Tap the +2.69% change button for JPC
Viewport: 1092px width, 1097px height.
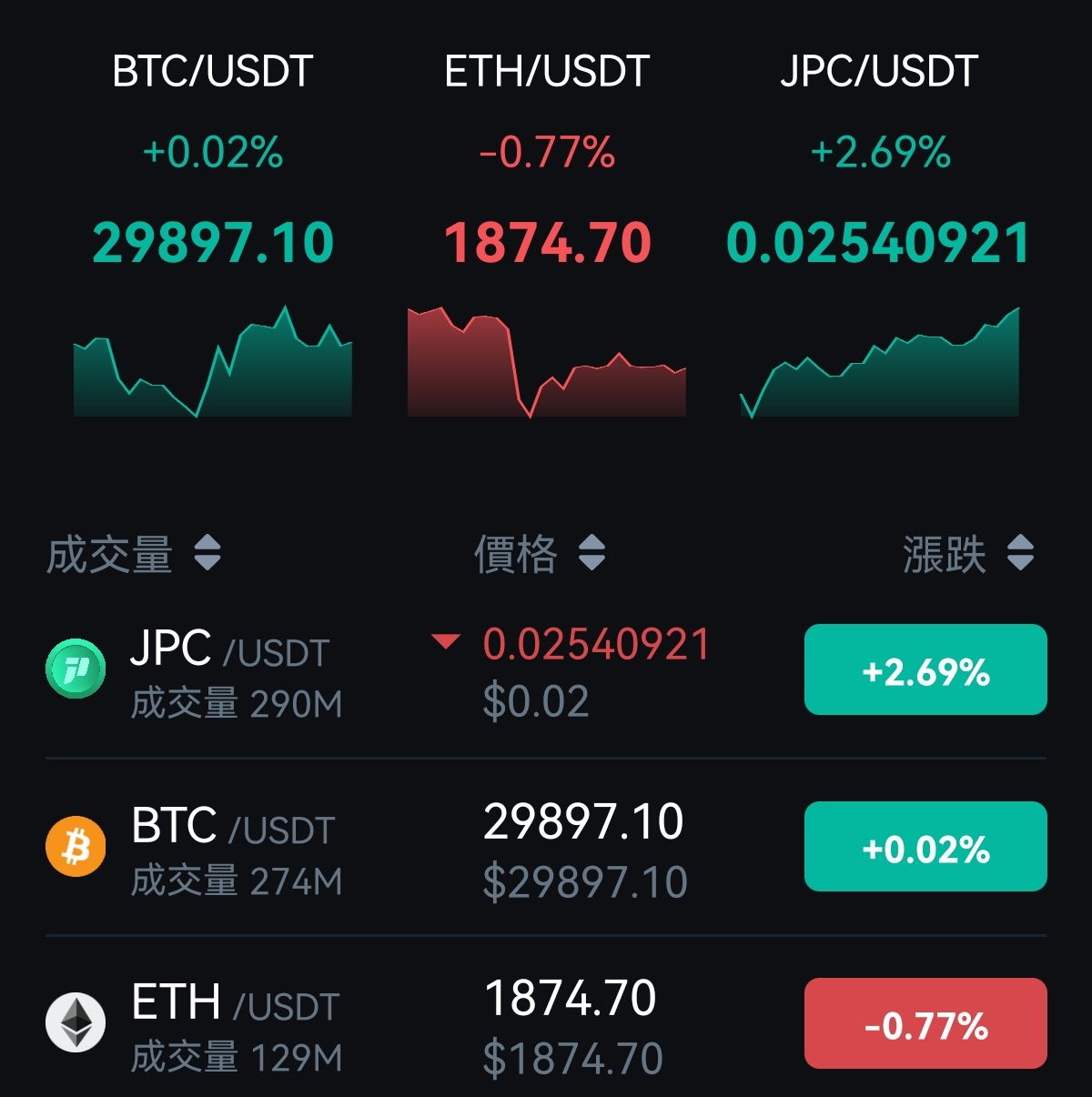click(925, 670)
